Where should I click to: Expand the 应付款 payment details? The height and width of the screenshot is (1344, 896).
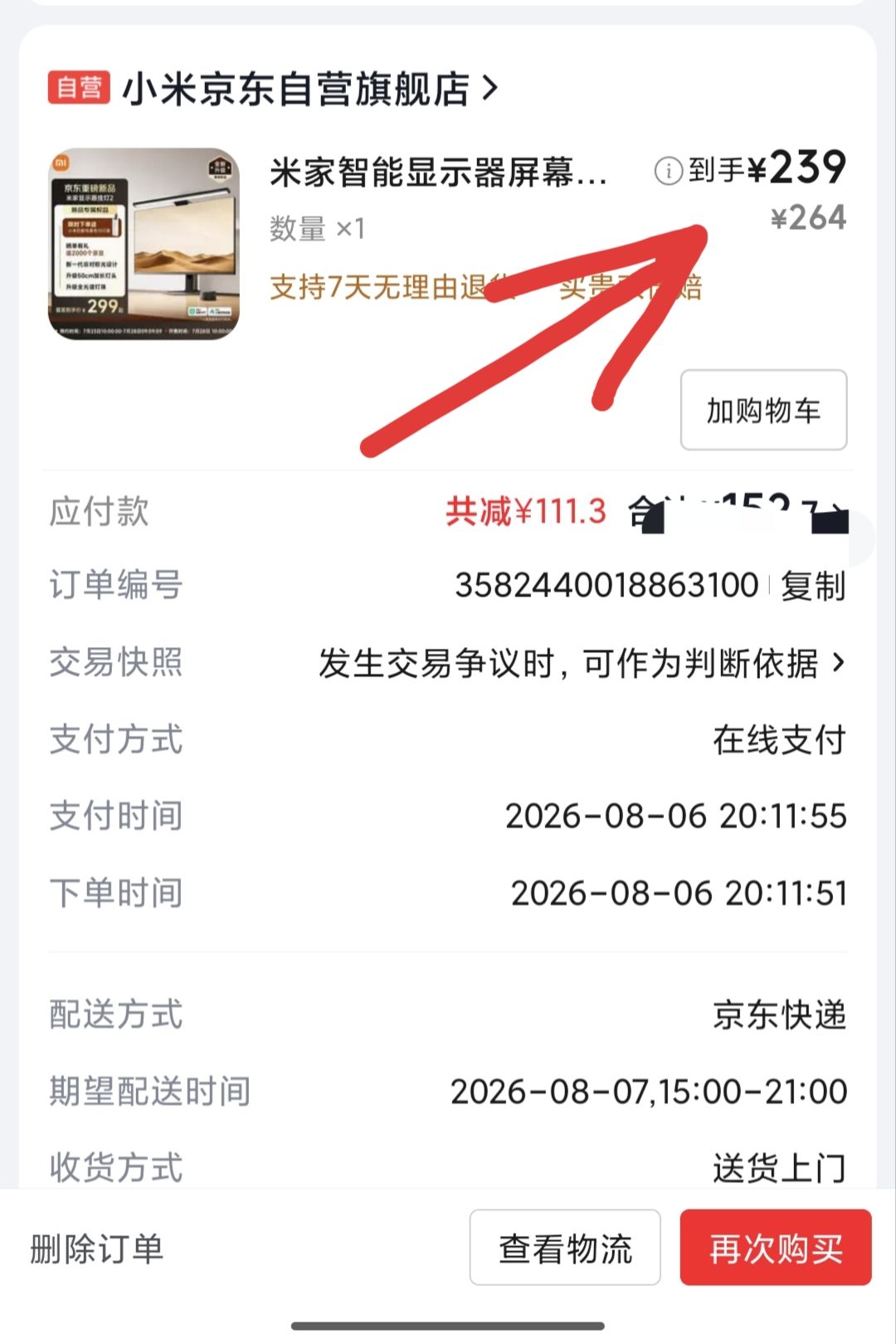448,511
